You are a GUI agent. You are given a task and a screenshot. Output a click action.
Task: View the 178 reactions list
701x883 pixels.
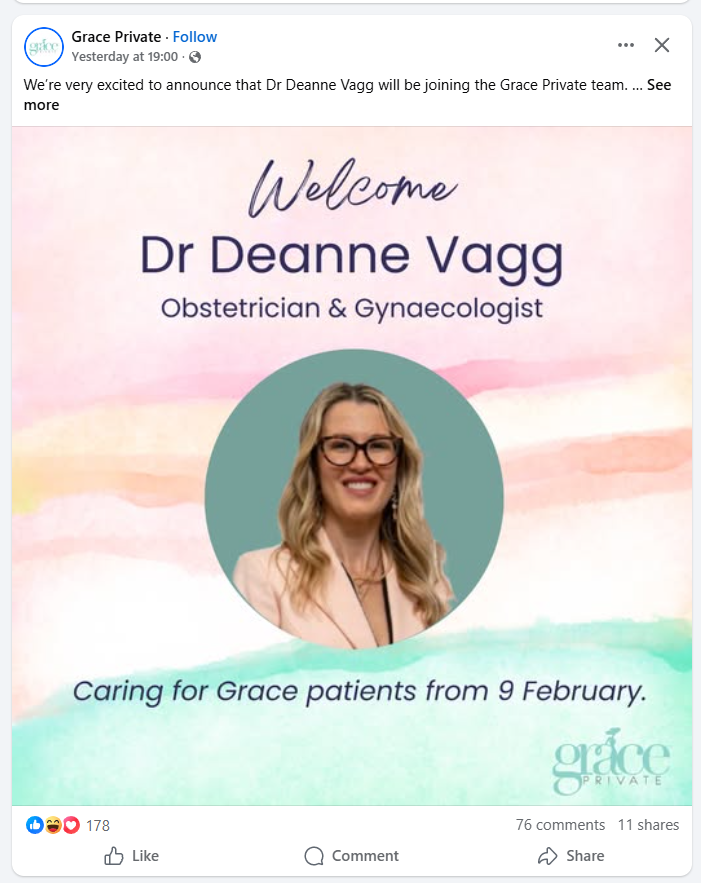(97, 825)
